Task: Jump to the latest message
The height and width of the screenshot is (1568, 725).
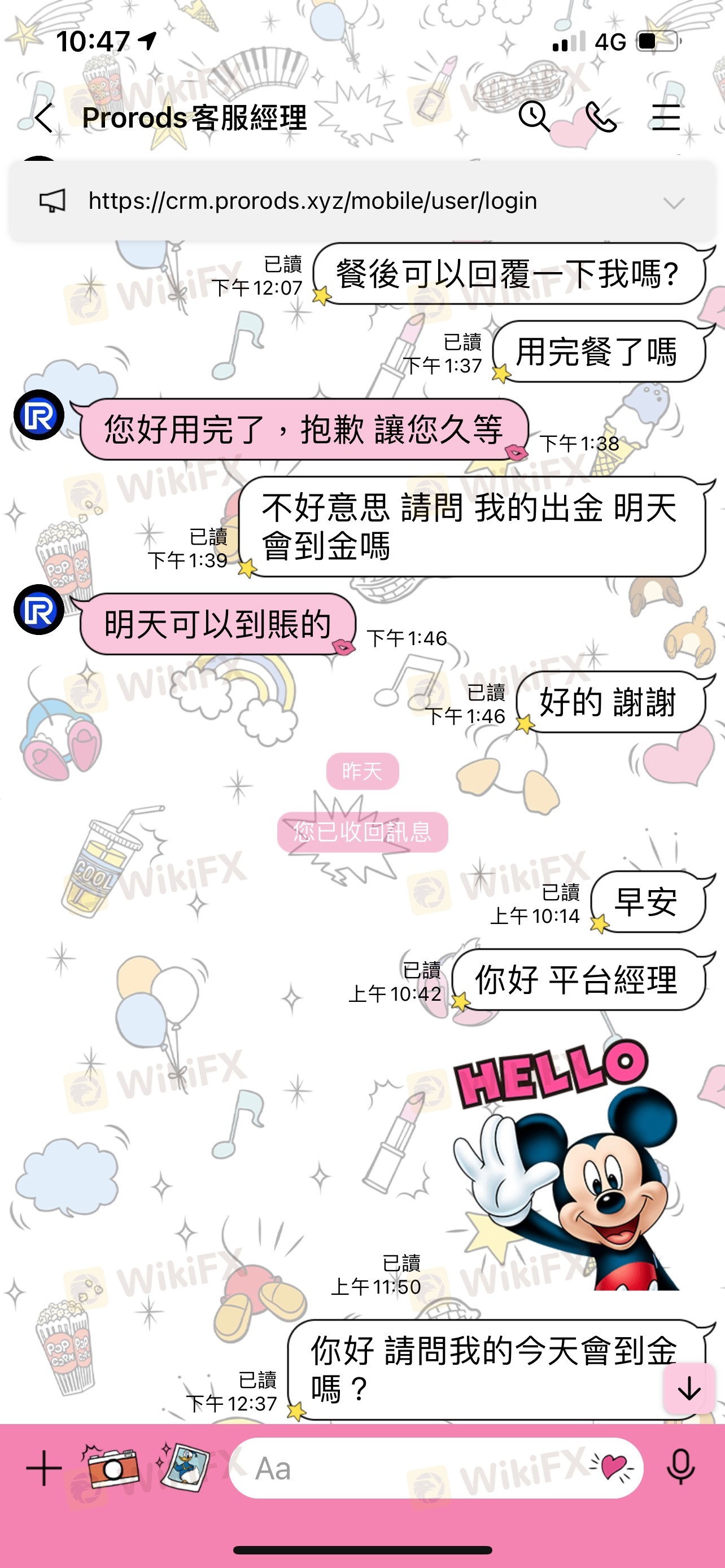Action: [688, 1388]
